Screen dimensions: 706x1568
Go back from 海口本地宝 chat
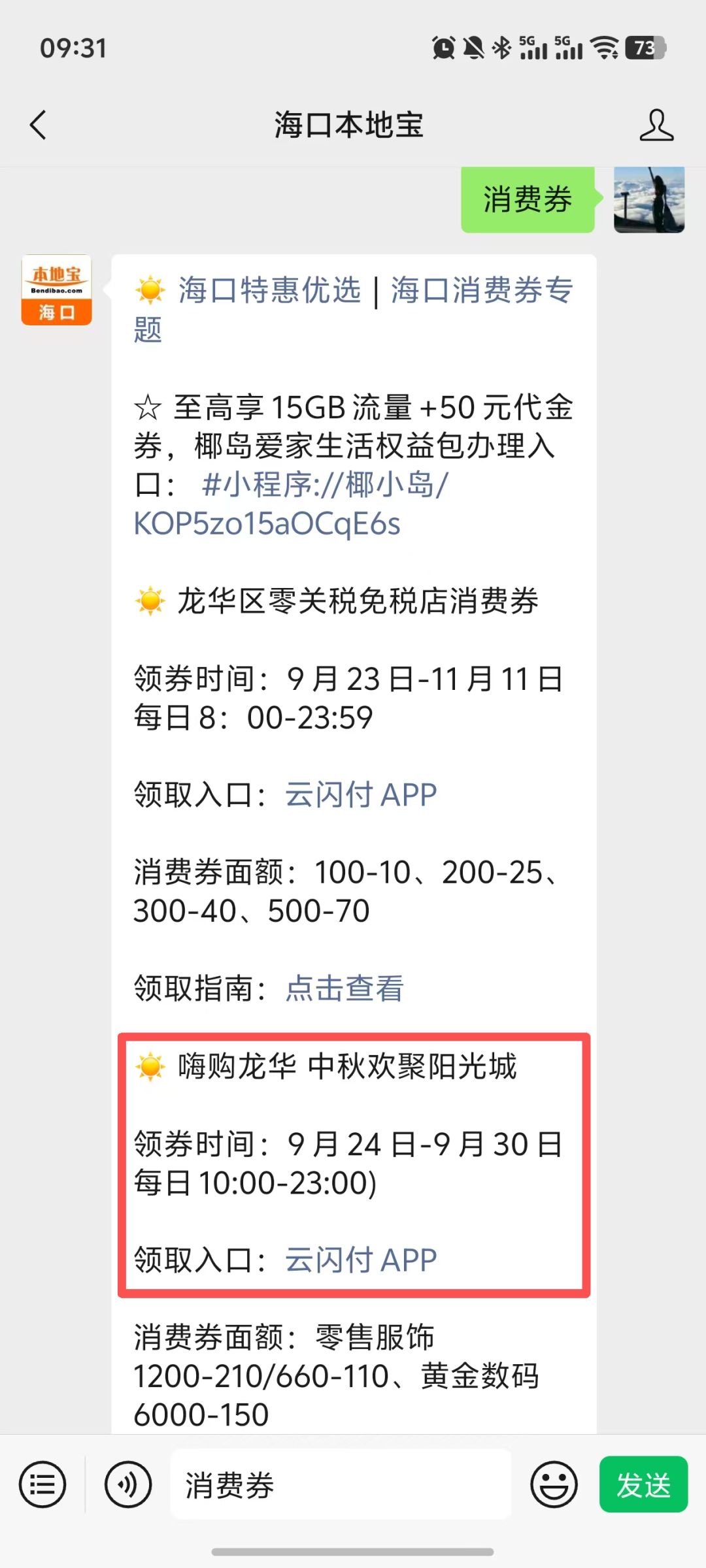[x=39, y=125]
